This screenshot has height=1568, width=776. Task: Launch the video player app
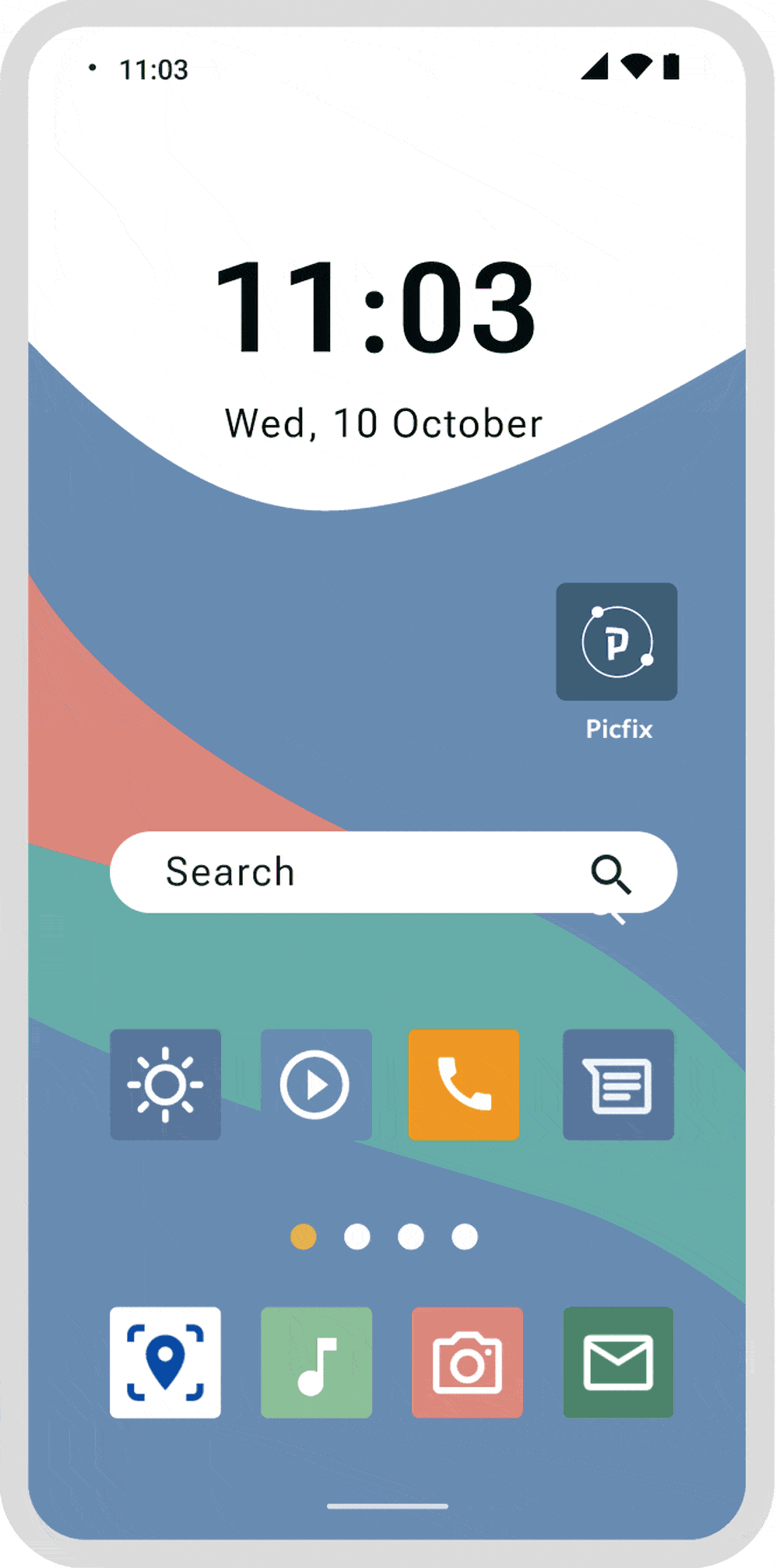point(316,1085)
